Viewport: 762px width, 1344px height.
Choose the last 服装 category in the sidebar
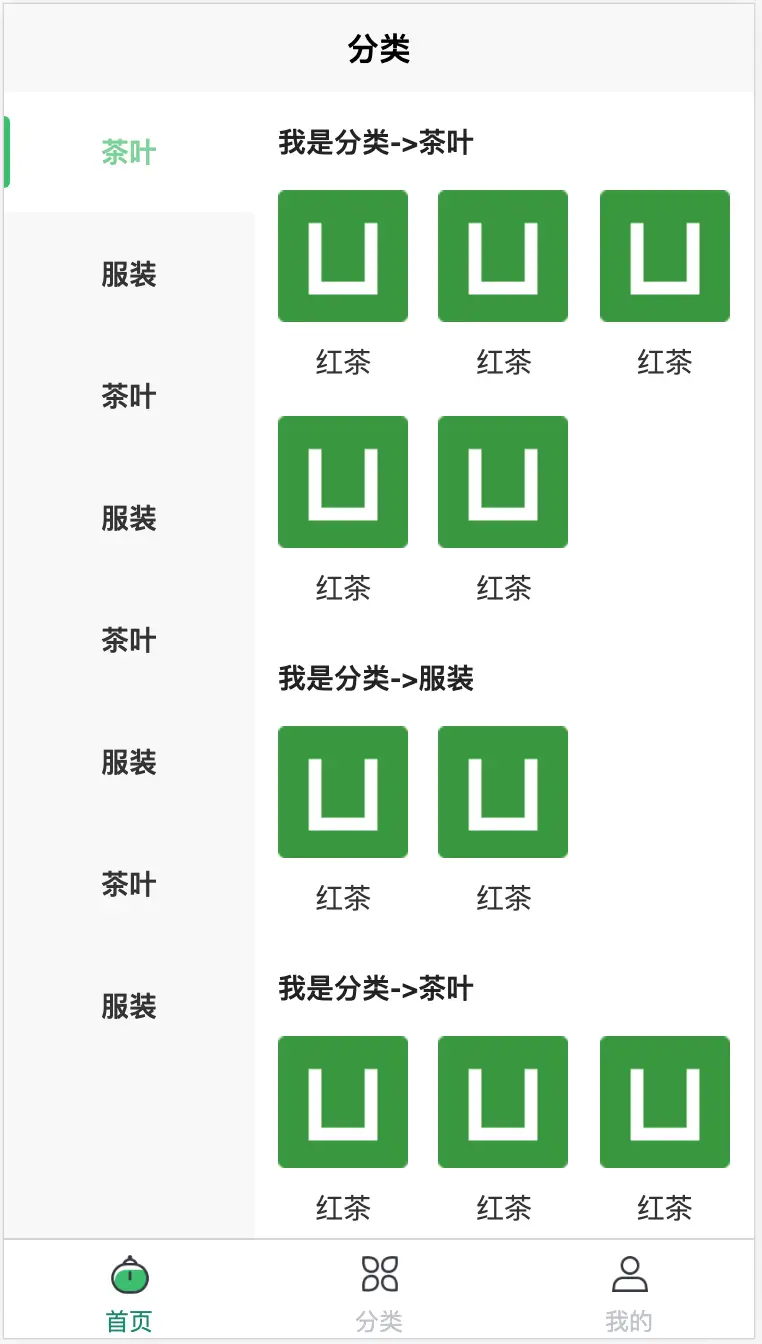pyautogui.click(x=129, y=1006)
